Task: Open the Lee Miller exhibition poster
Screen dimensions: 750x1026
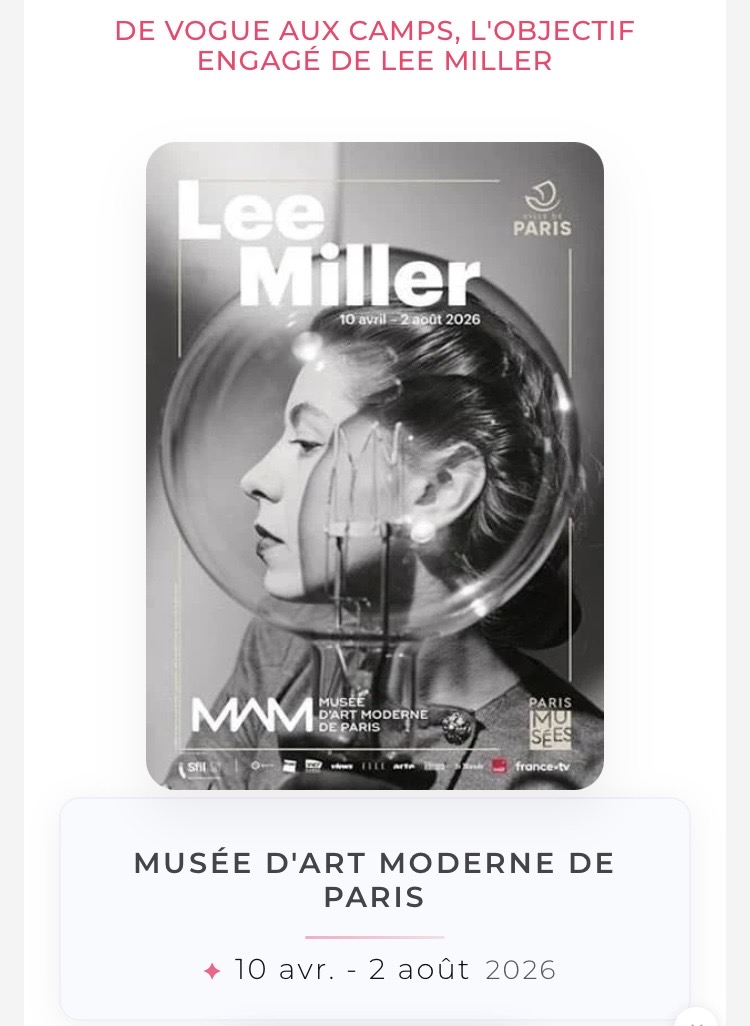Action: [x=375, y=465]
